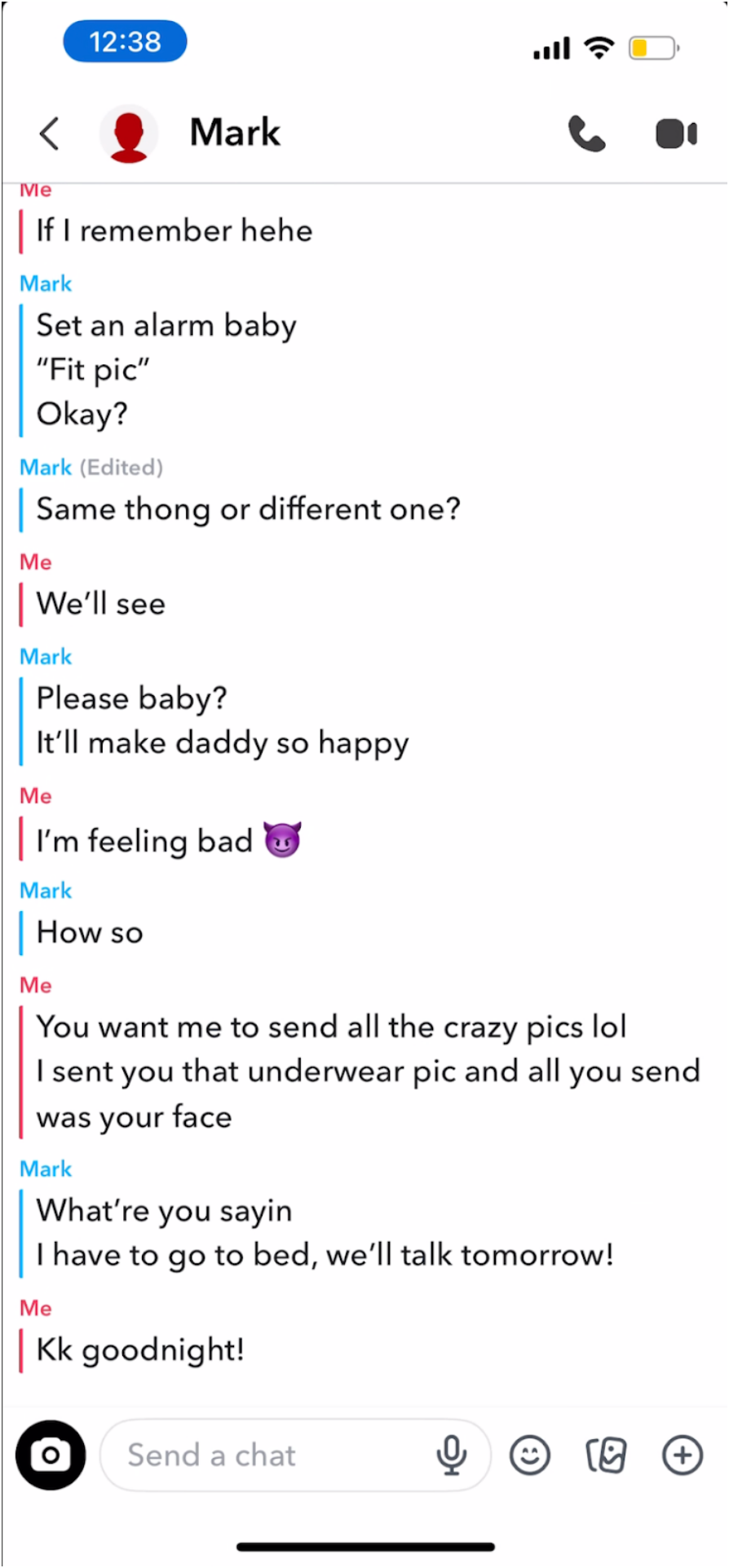Open the camera from the chat bar
The width and height of the screenshot is (729, 1568).
[51, 1455]
